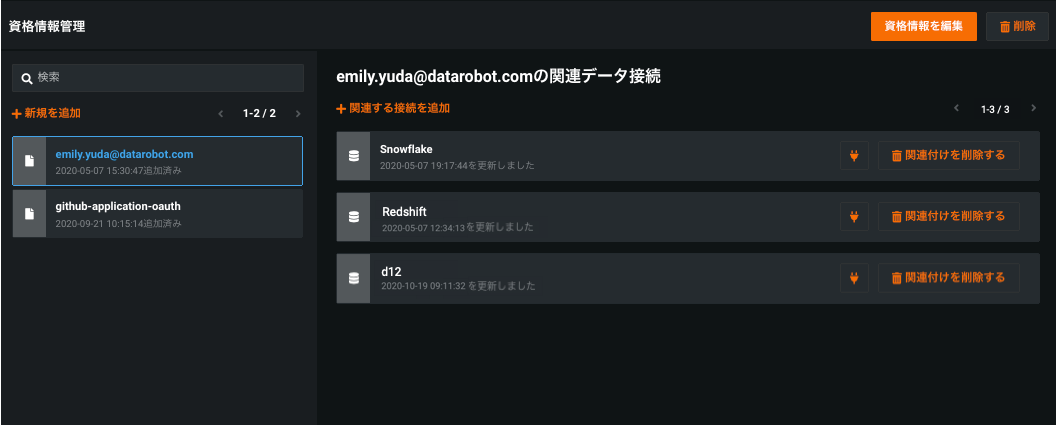Remove the d12 association
Viewport: 1056px width, 425px height.
948,277
